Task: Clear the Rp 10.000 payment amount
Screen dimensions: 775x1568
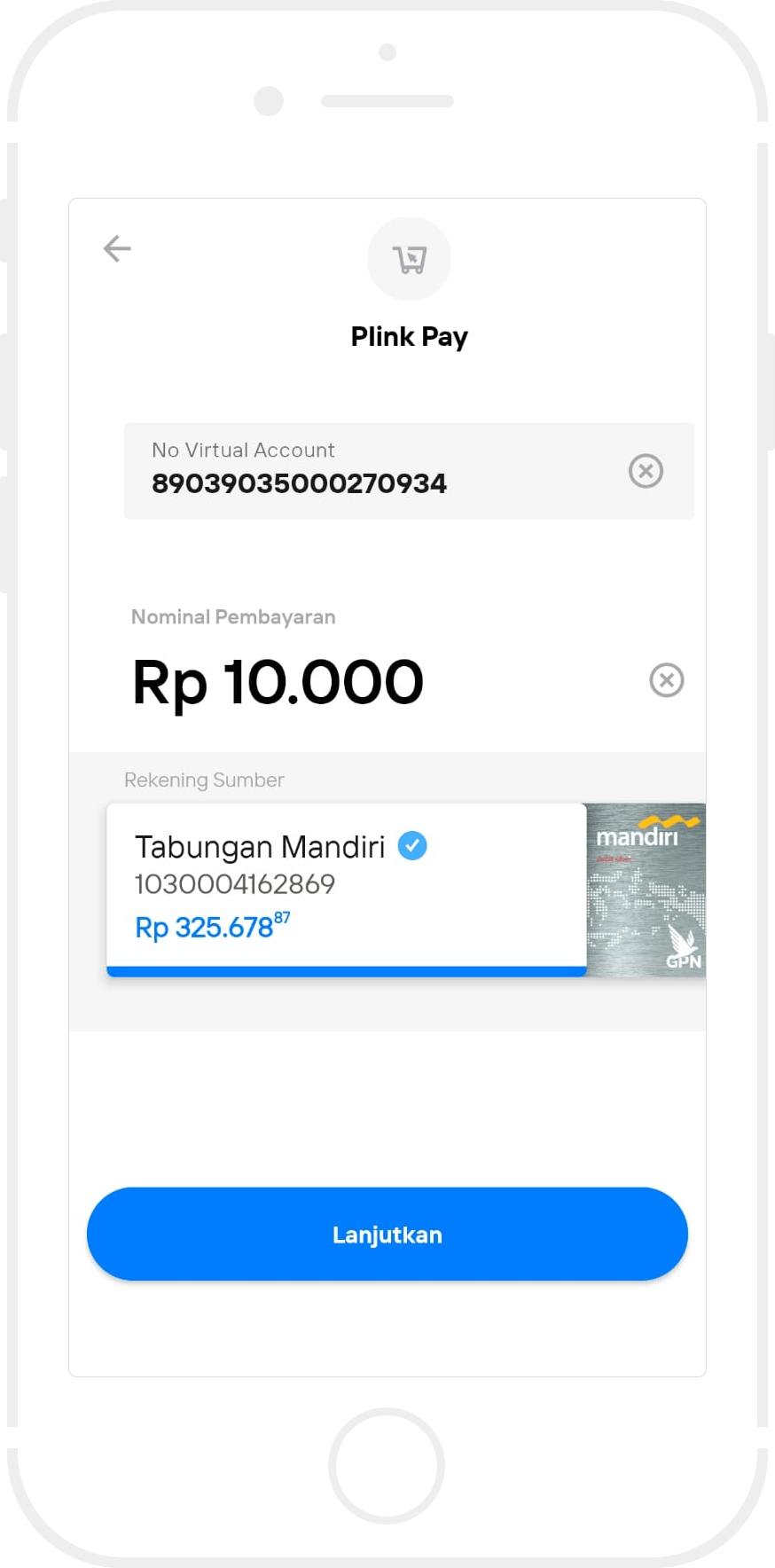Action: (x=666, y=680)
